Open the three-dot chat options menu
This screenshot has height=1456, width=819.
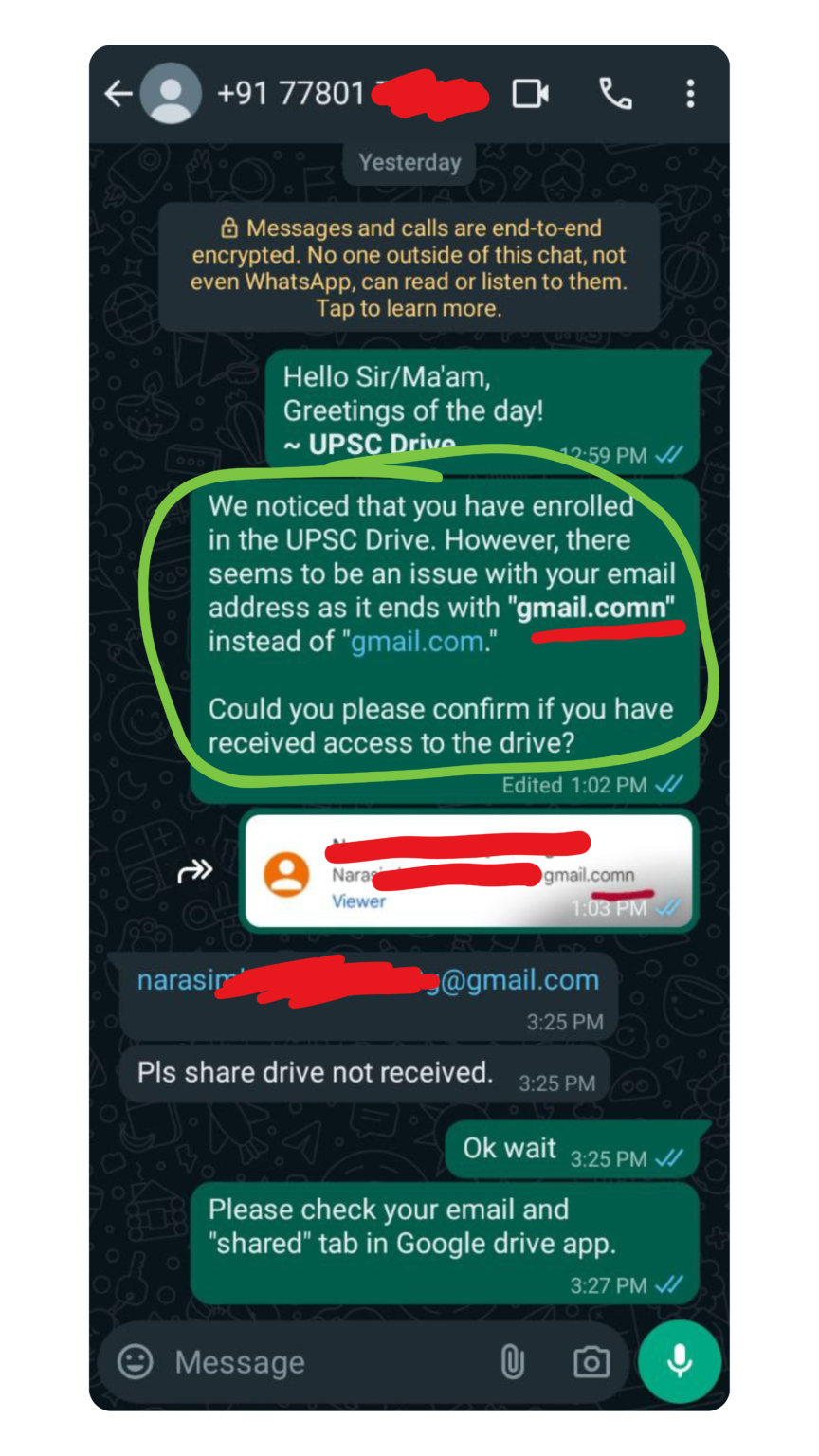[x=690, y=94]
